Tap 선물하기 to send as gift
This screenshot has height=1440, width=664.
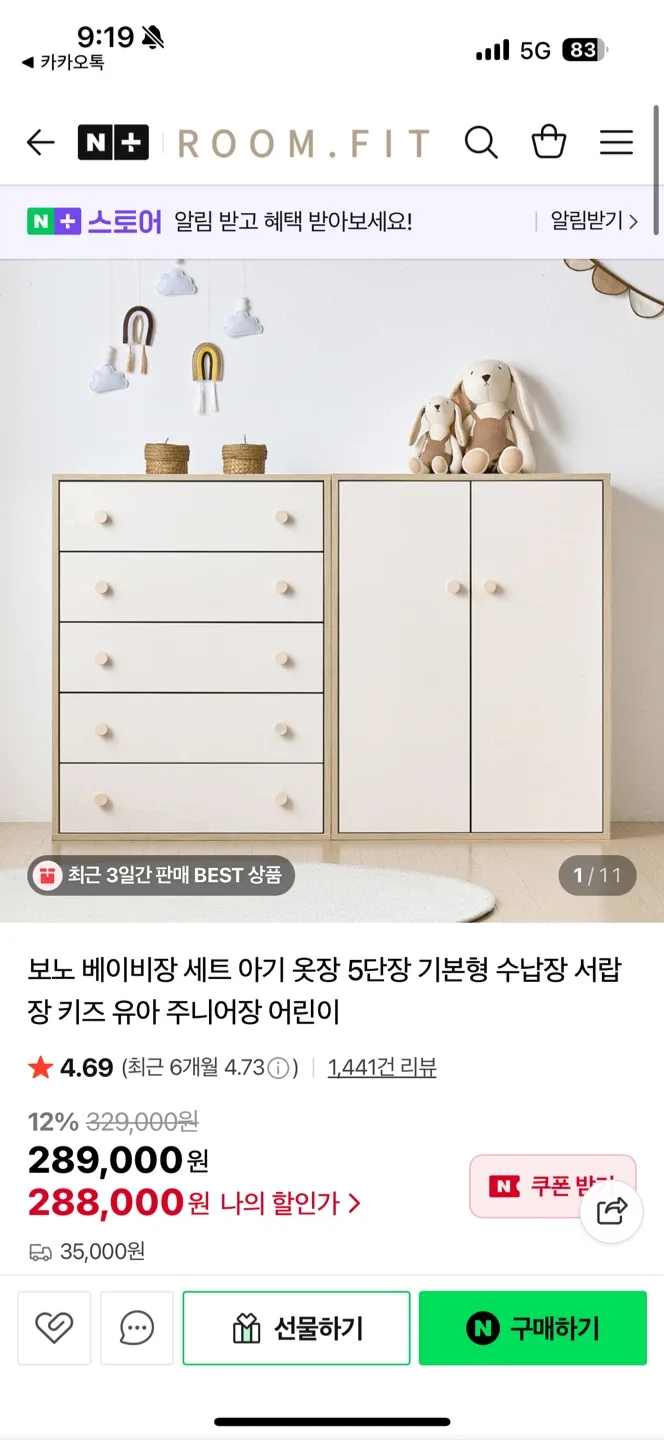296,1328
